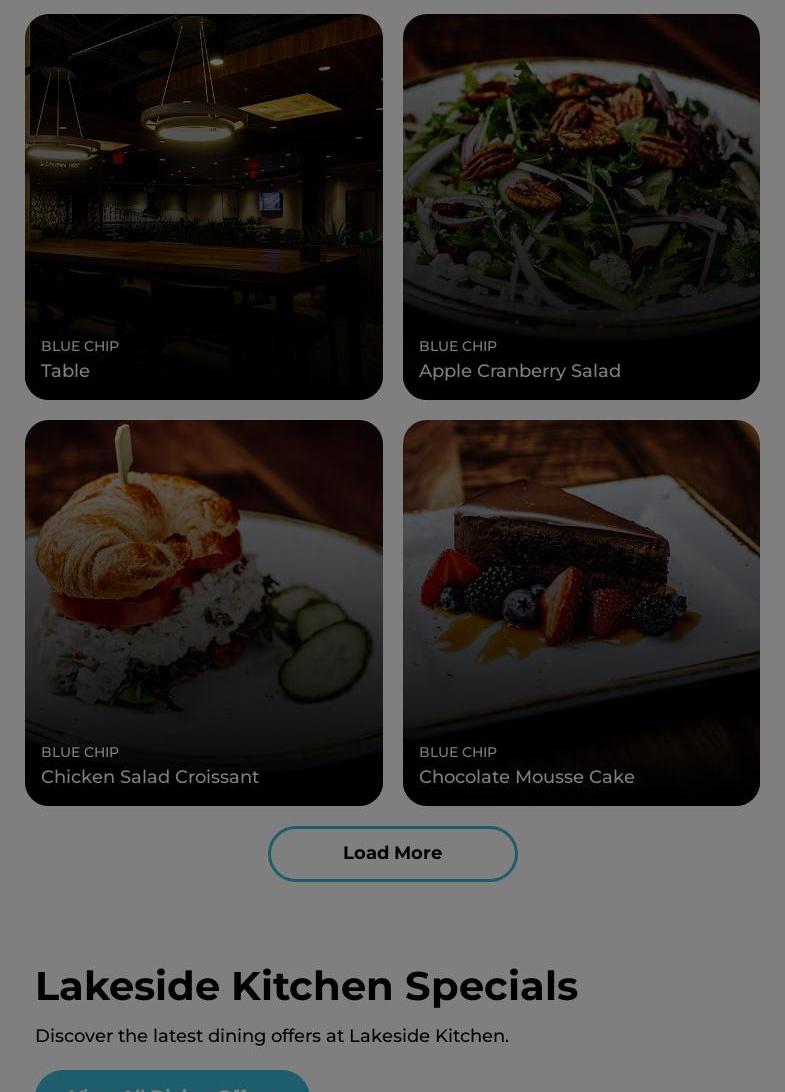785x1092 pixels.
Task: Tap Load More to show more photos
Action: [392, 853]
